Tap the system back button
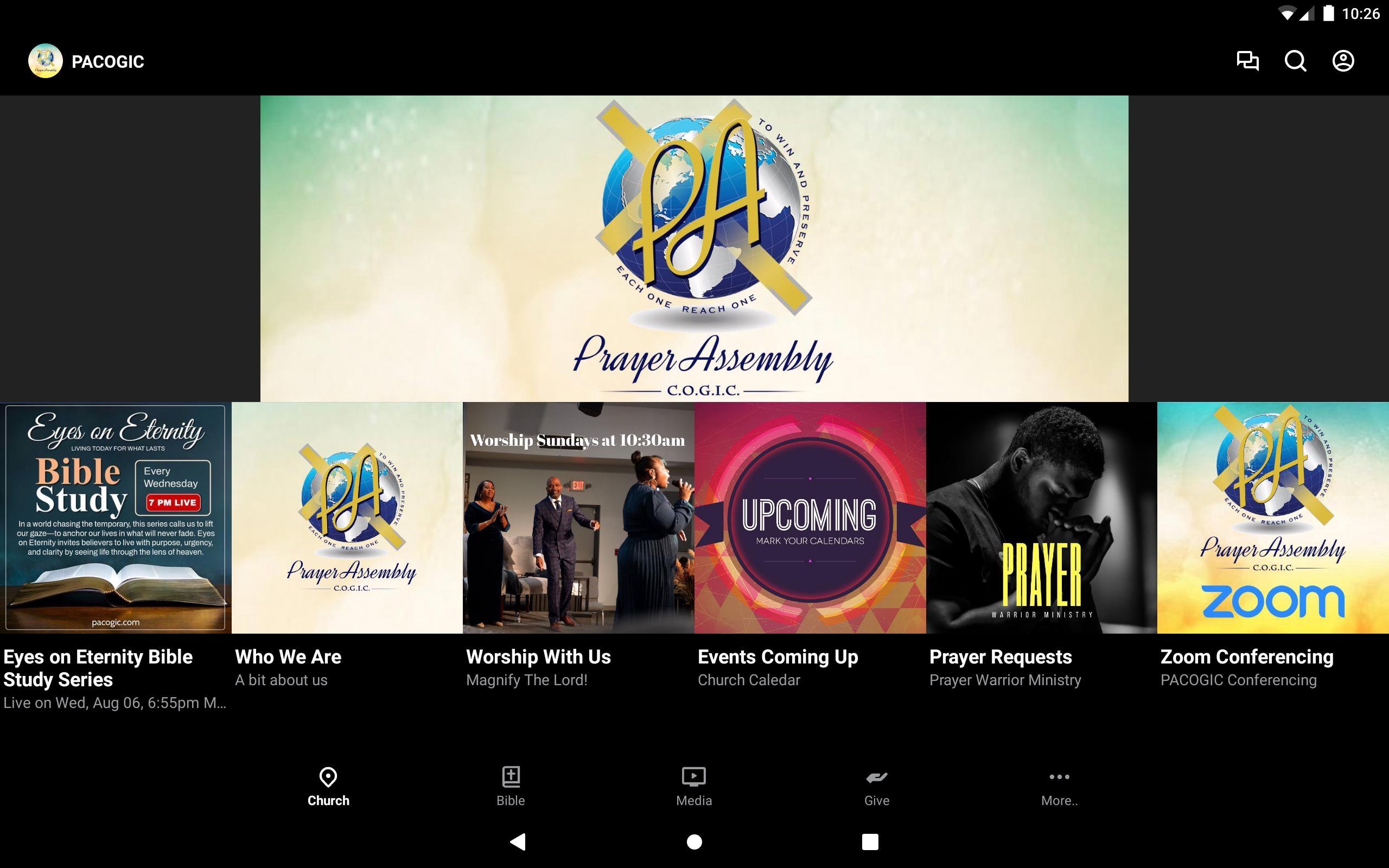Viewport: 1389px width, 868px height. click(518, 841)
